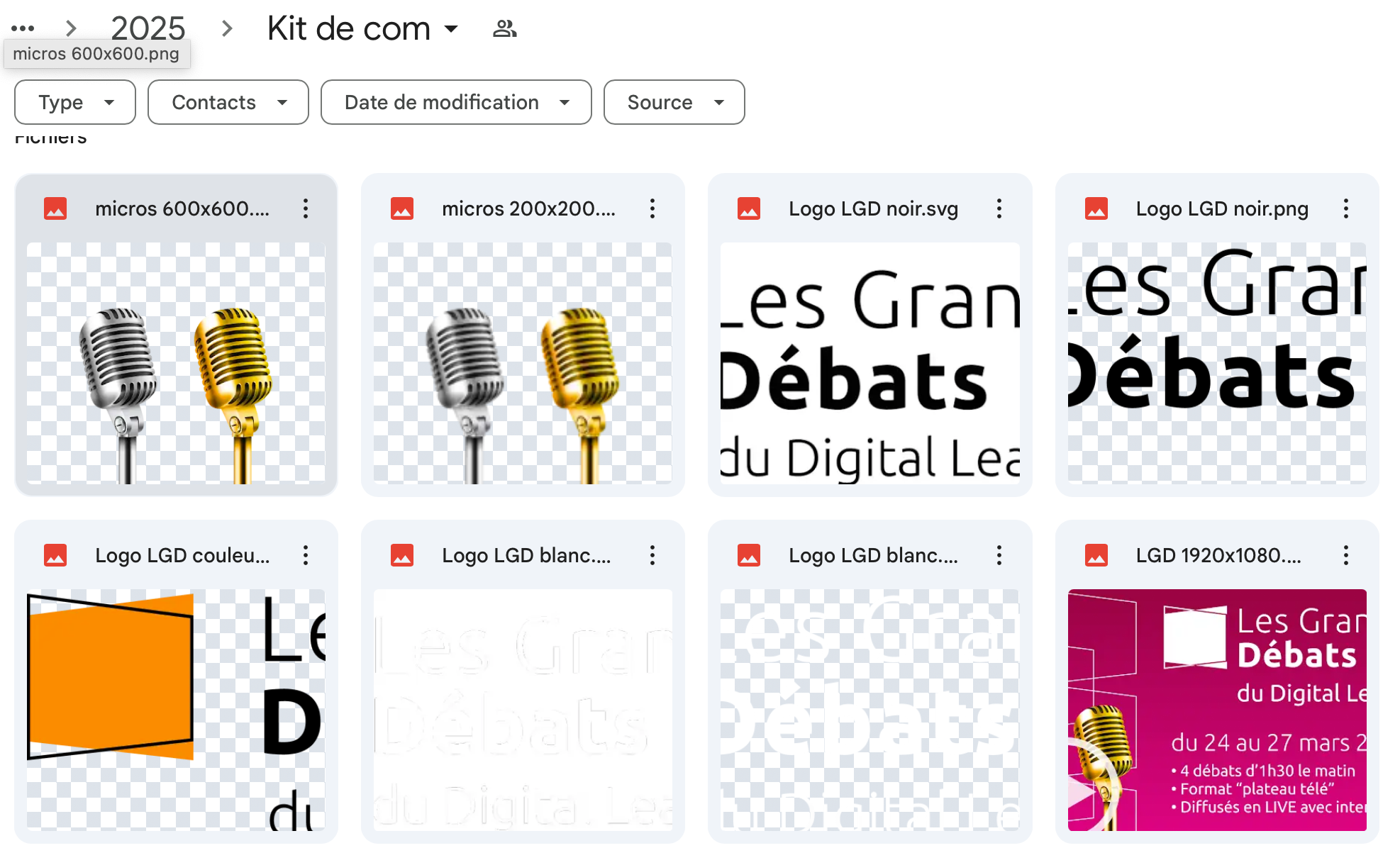Show options for Logo LGD noir.png
Screen dimensions: 1400x848
1346,208
